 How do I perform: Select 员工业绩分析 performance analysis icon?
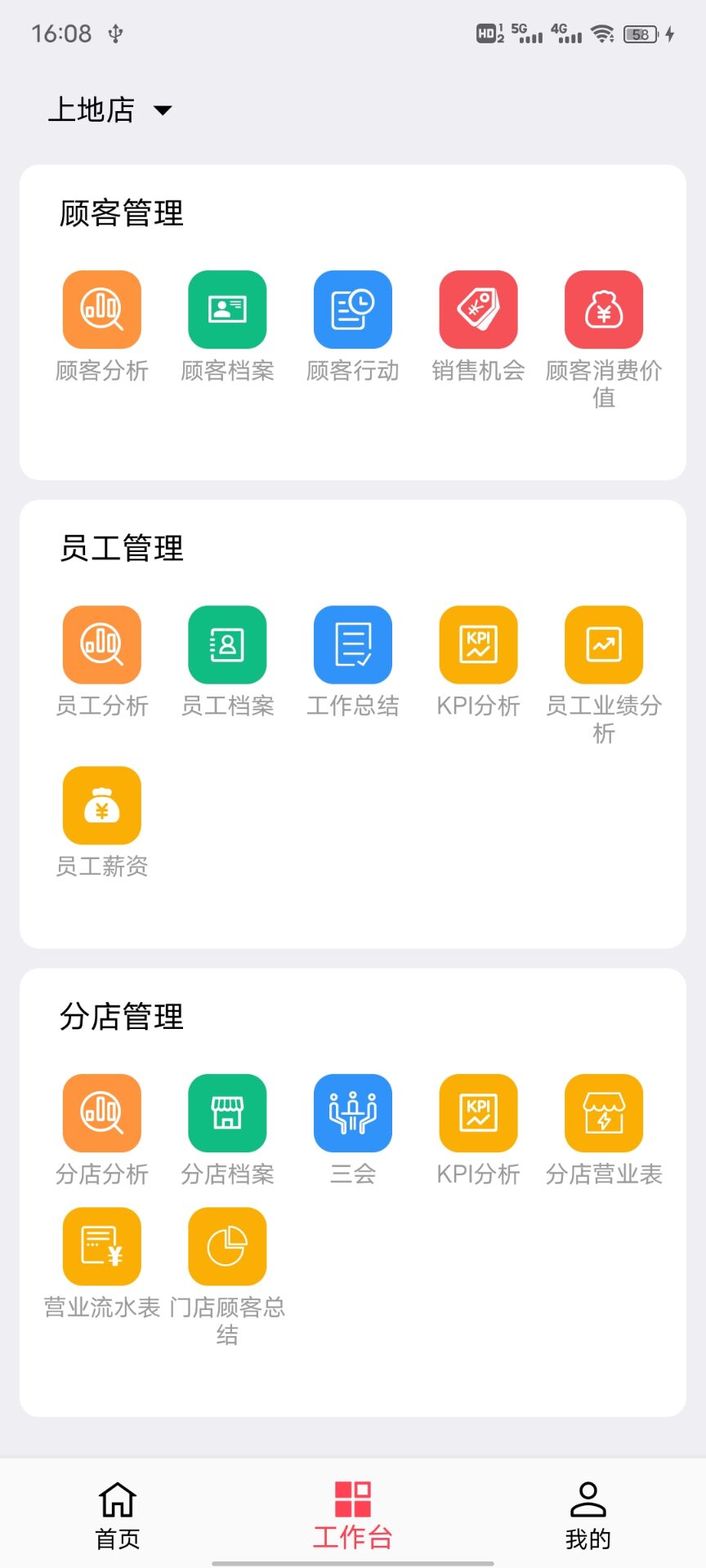tap(603, 644)
